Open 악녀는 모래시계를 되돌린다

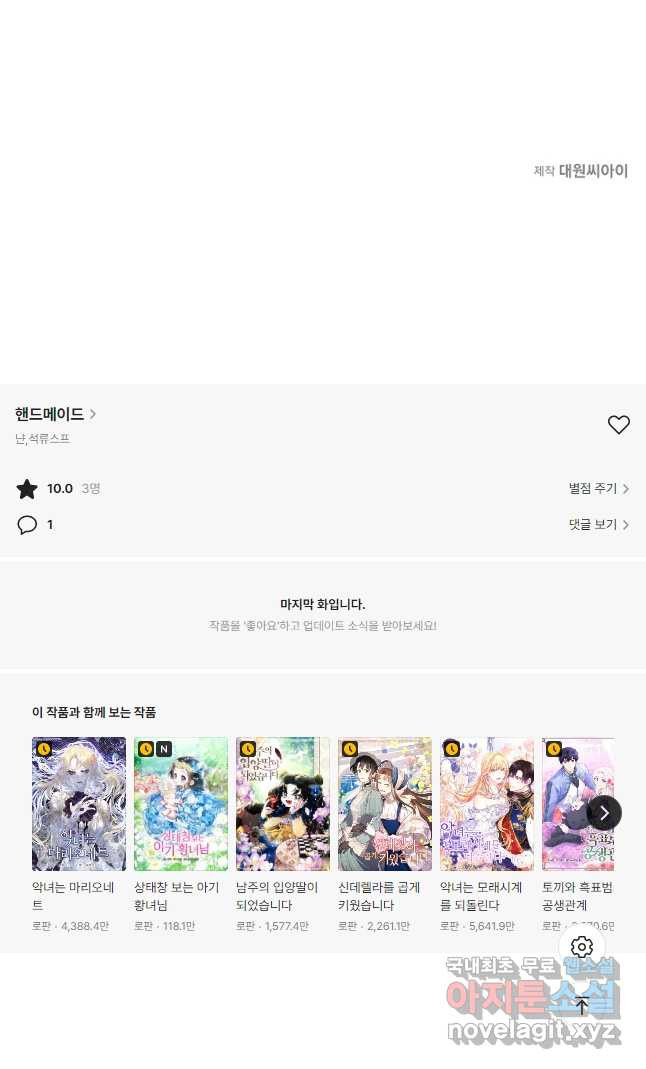tap(487, 804)
